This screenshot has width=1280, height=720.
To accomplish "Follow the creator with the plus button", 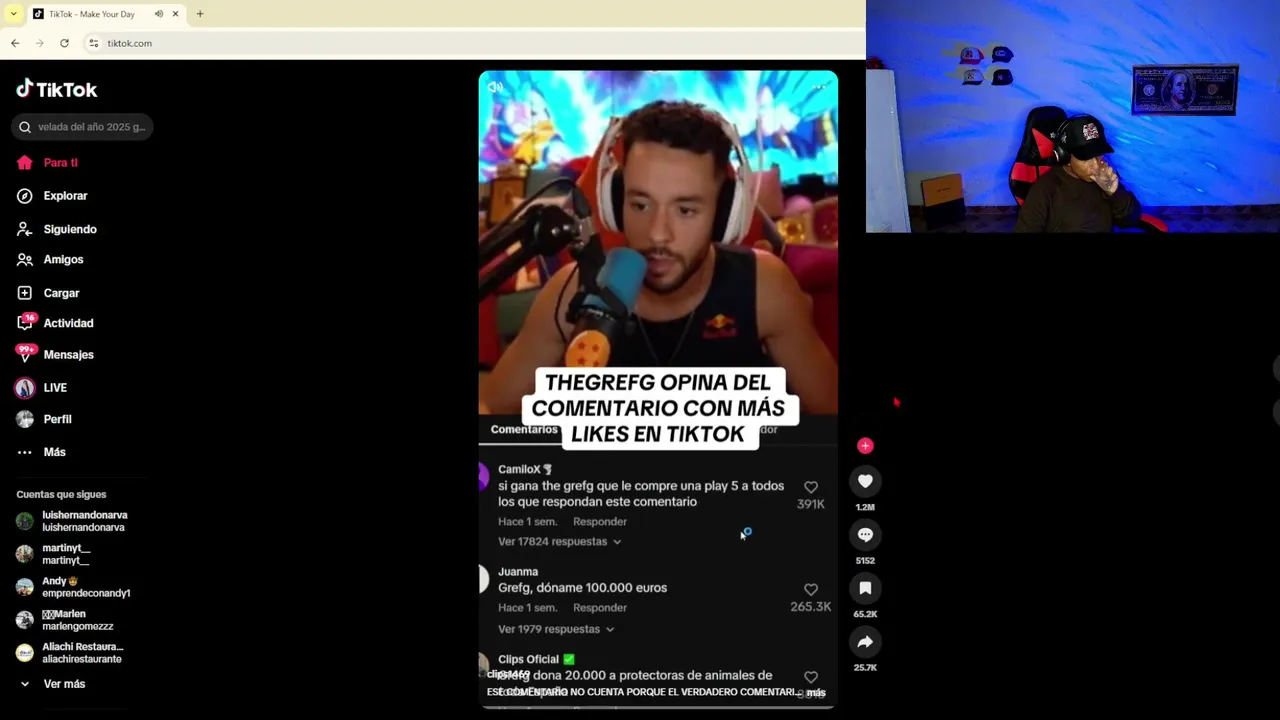I will point(865,446).
